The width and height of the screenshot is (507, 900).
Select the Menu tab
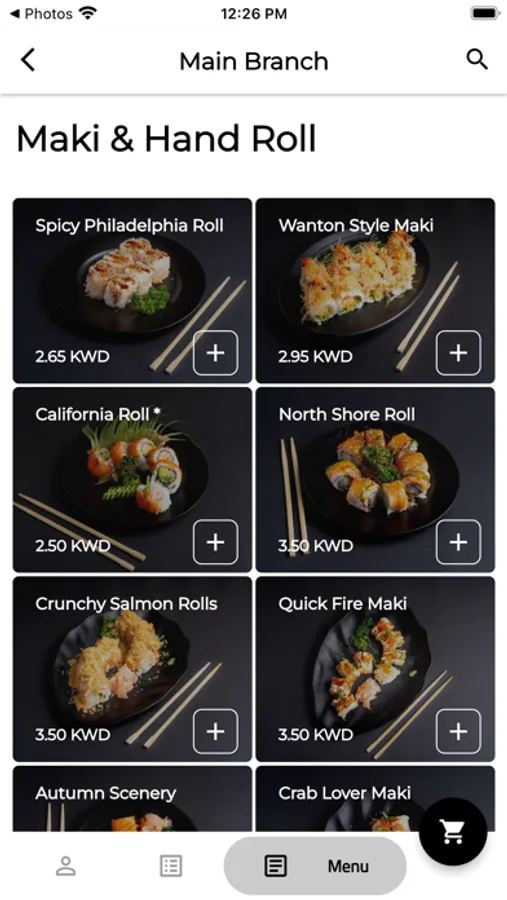(x=315, y=866)
